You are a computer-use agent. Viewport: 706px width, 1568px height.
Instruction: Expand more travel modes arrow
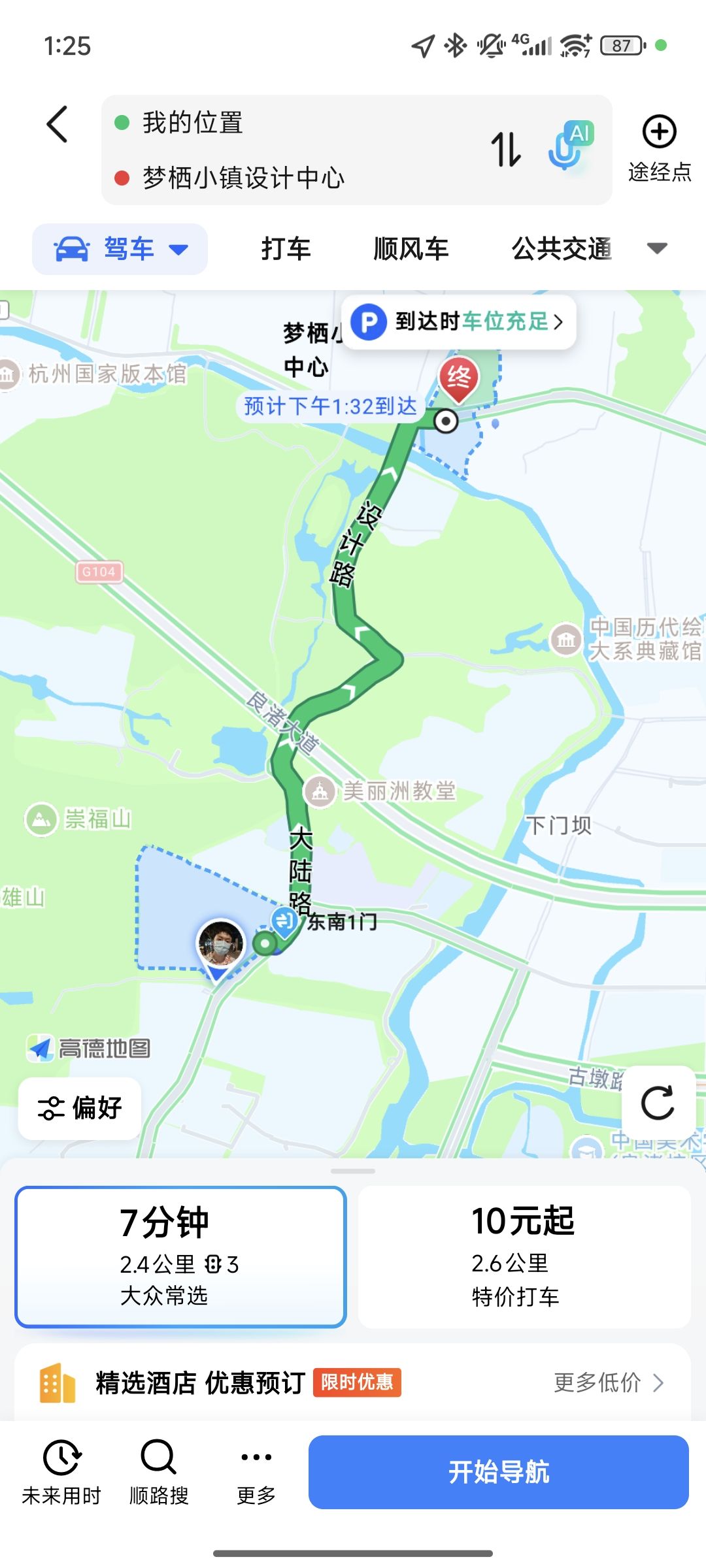pos(656,248)
